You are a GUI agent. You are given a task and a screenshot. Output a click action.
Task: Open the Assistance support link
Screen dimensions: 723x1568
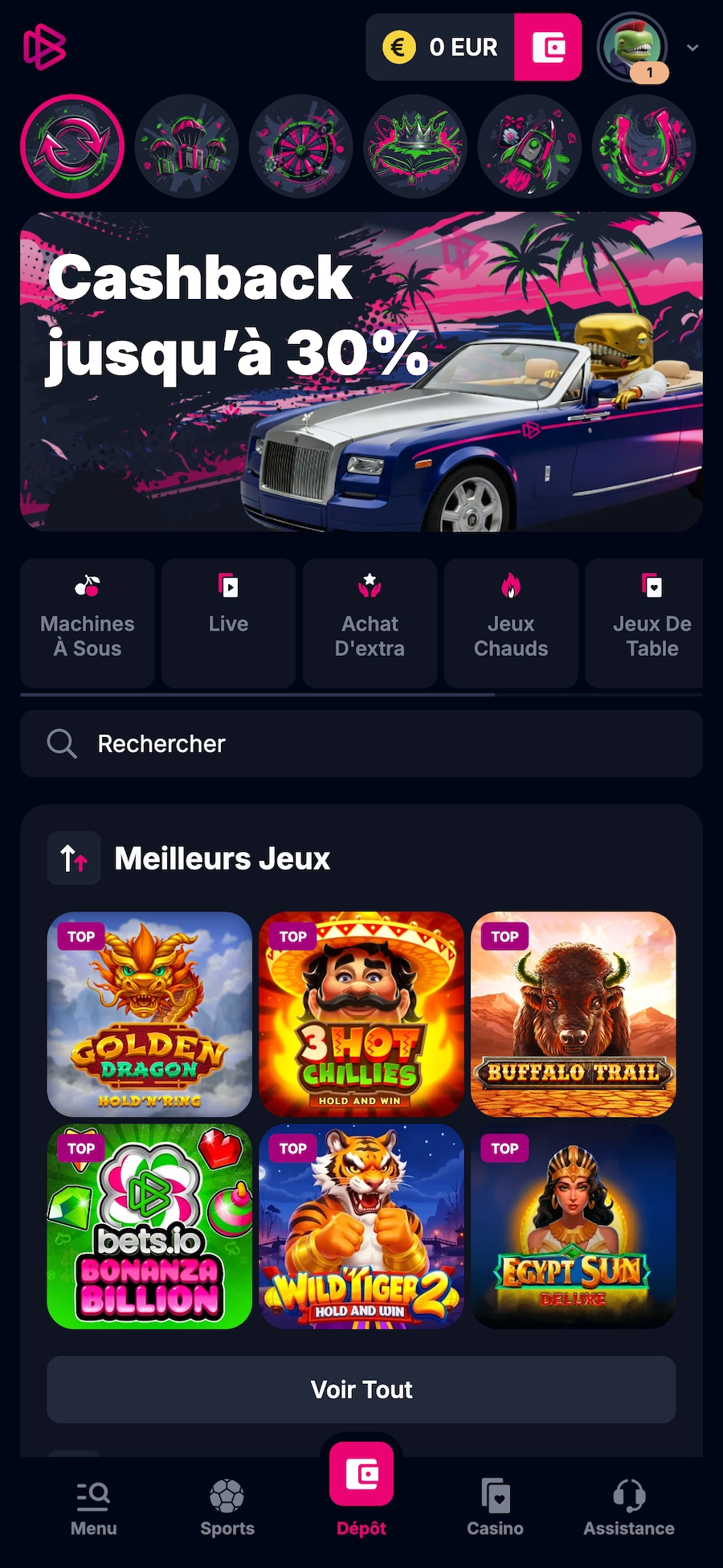[x=628, y=1507]
